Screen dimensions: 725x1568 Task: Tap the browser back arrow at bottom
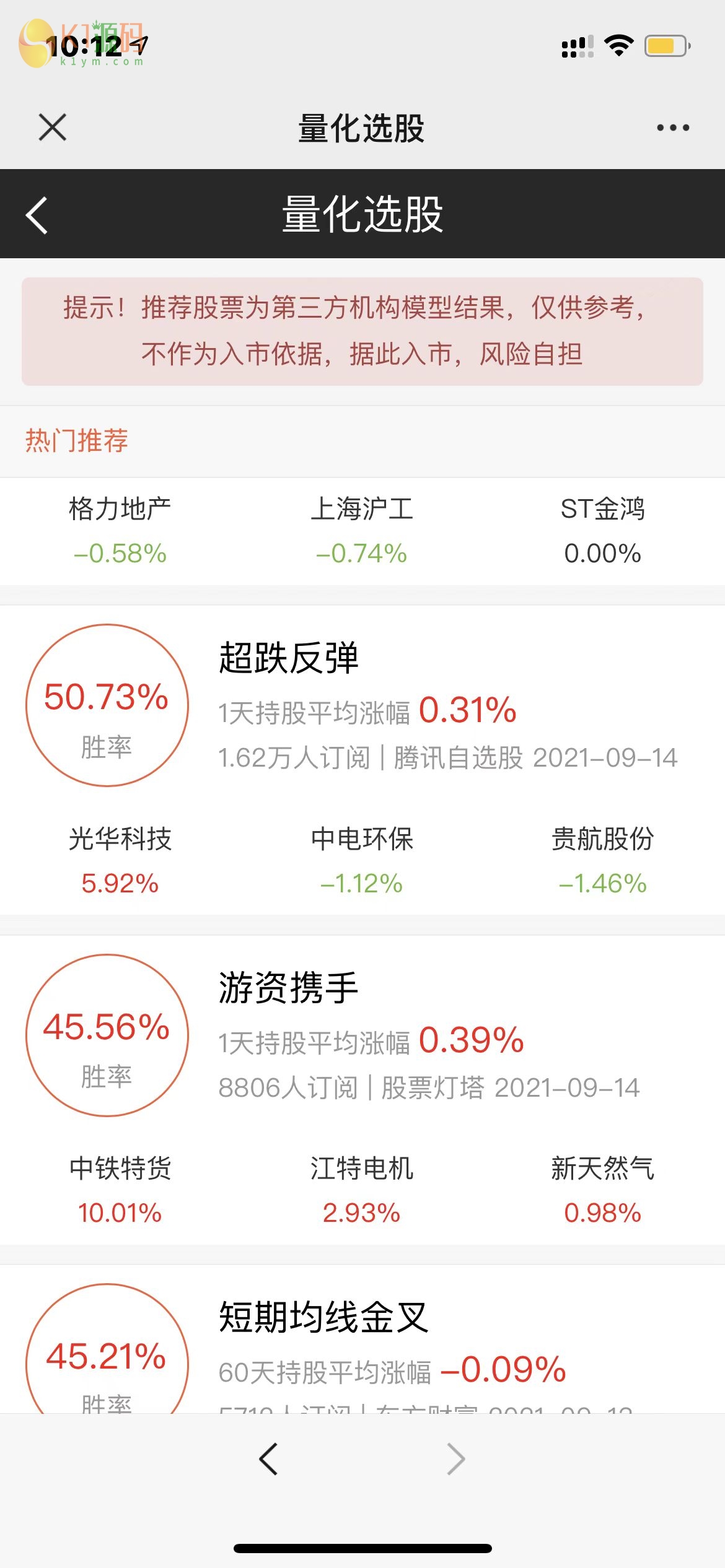coord(268,1459)
